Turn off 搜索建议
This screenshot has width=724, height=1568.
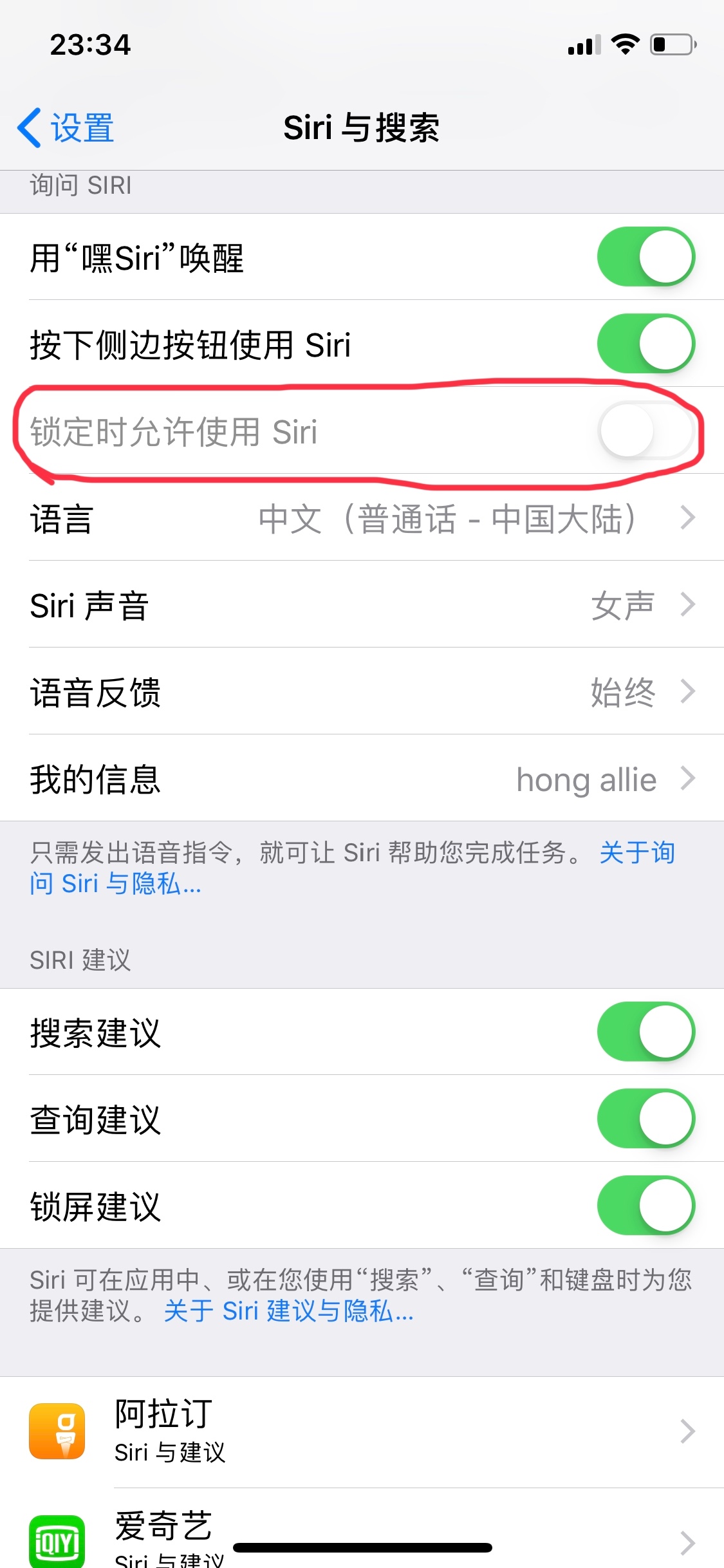pos(645,1032)
